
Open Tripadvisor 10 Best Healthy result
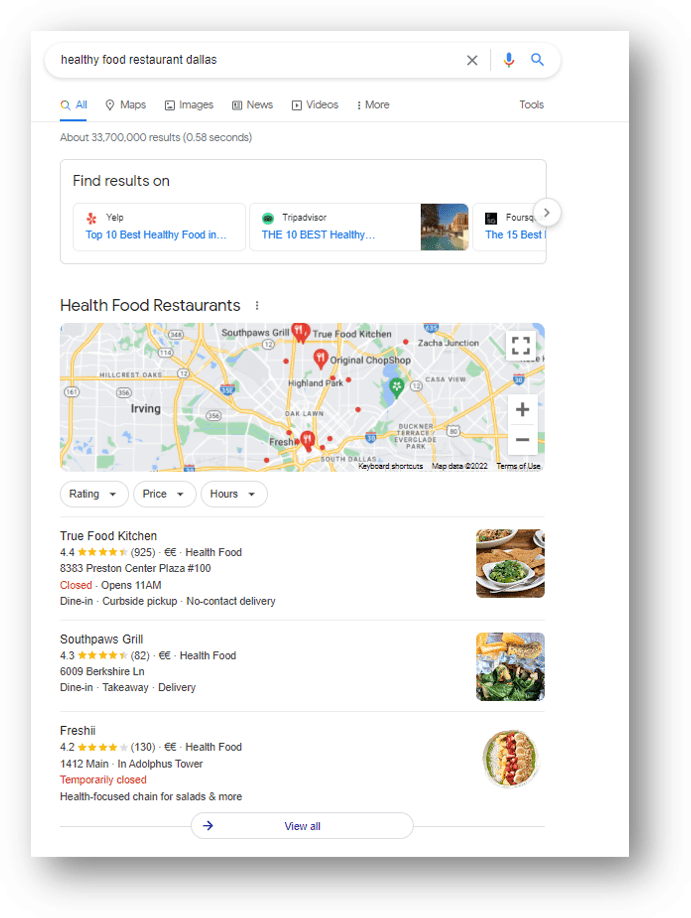click(318, 235)
